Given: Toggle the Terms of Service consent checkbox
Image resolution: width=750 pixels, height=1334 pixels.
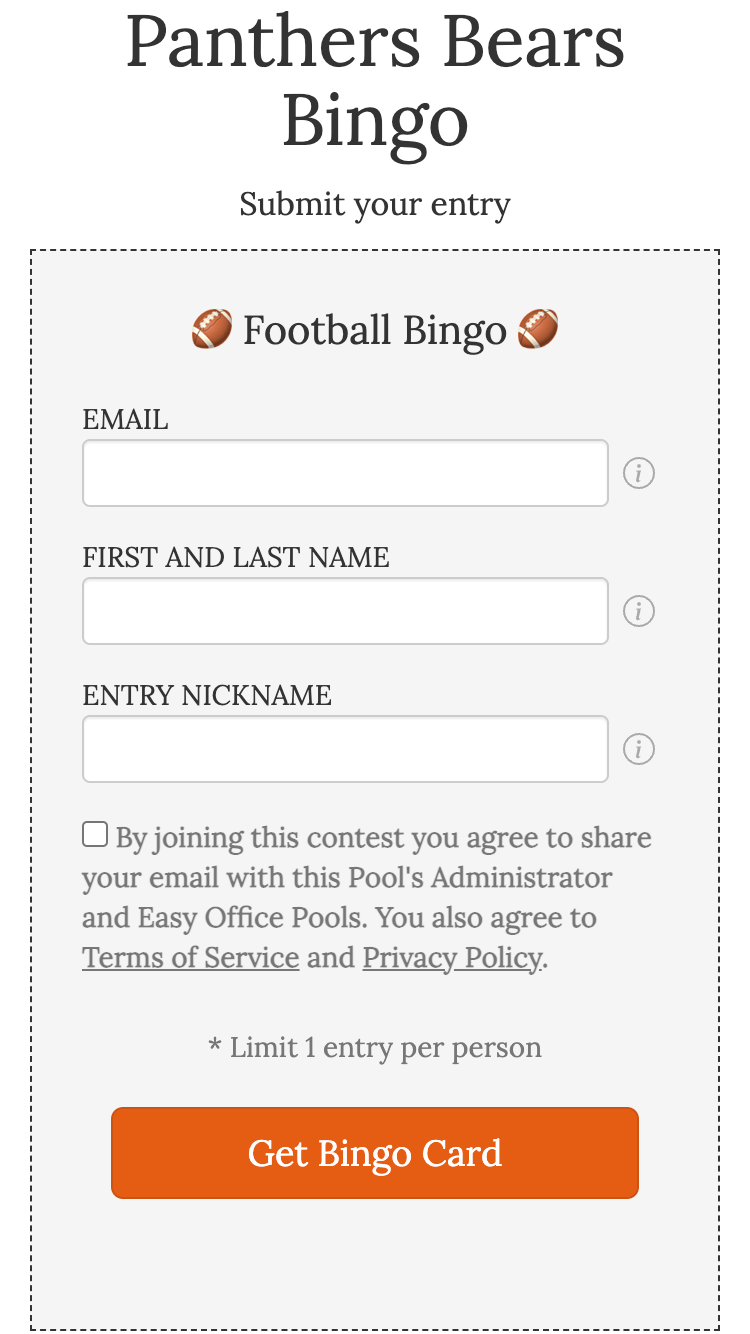Looking at the screenshot, I should click(x=94, y=832).
